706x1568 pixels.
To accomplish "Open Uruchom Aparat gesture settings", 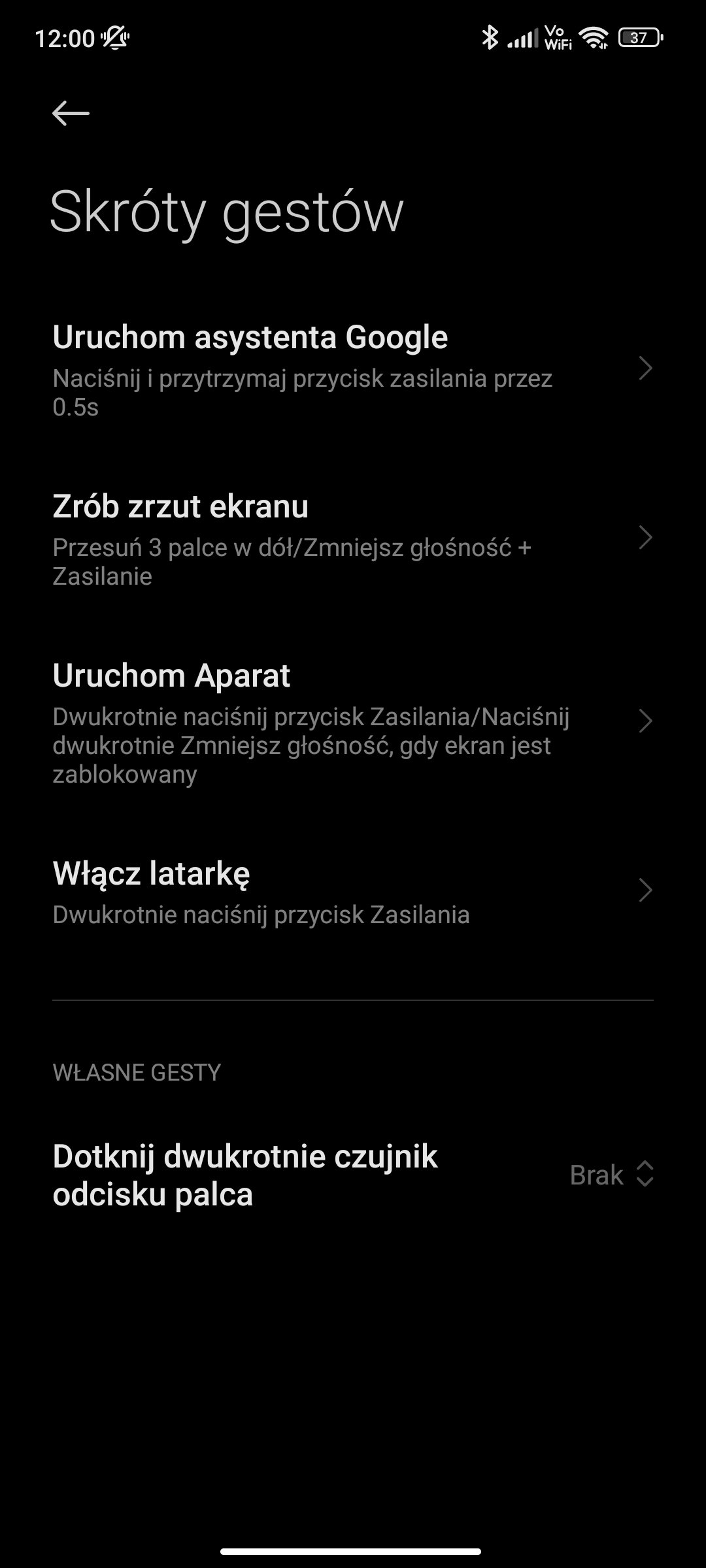I will click(353, 722).
